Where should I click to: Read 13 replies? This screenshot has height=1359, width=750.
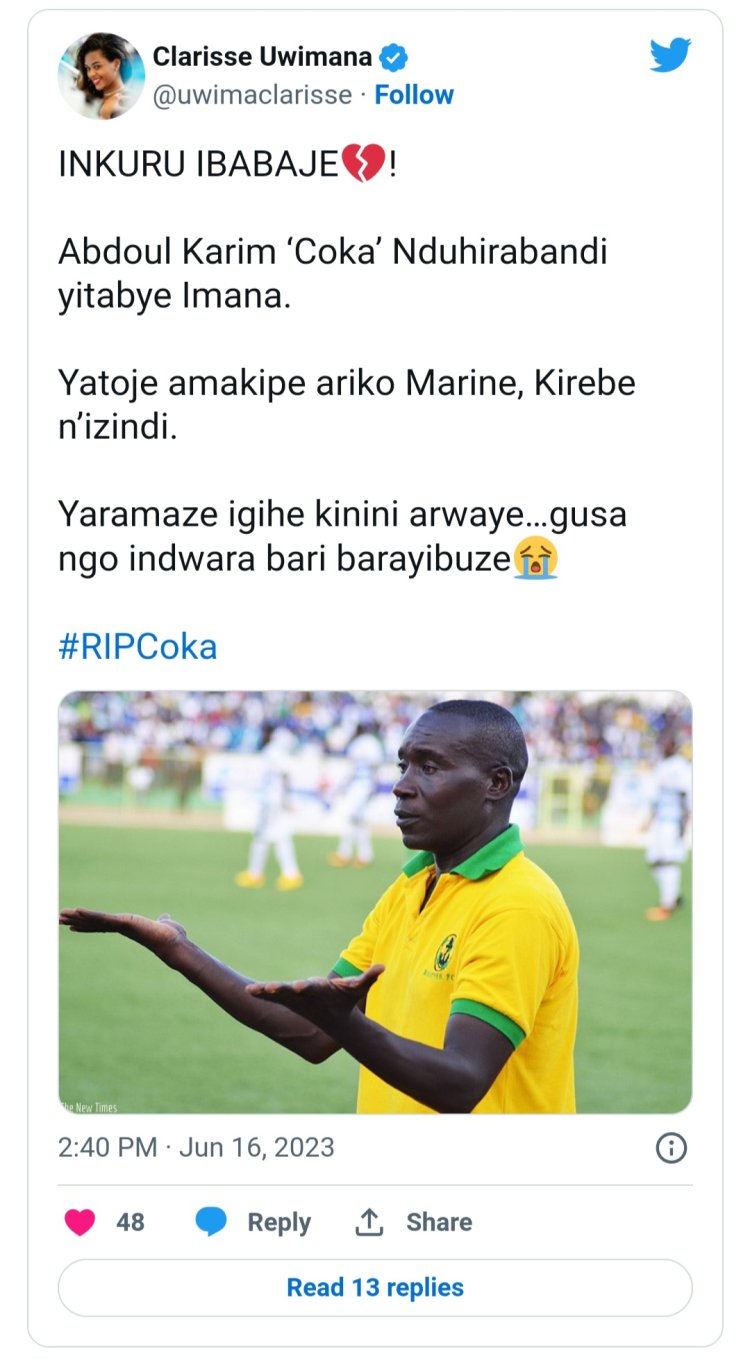pyautogui.click(x=375, y=1287)
